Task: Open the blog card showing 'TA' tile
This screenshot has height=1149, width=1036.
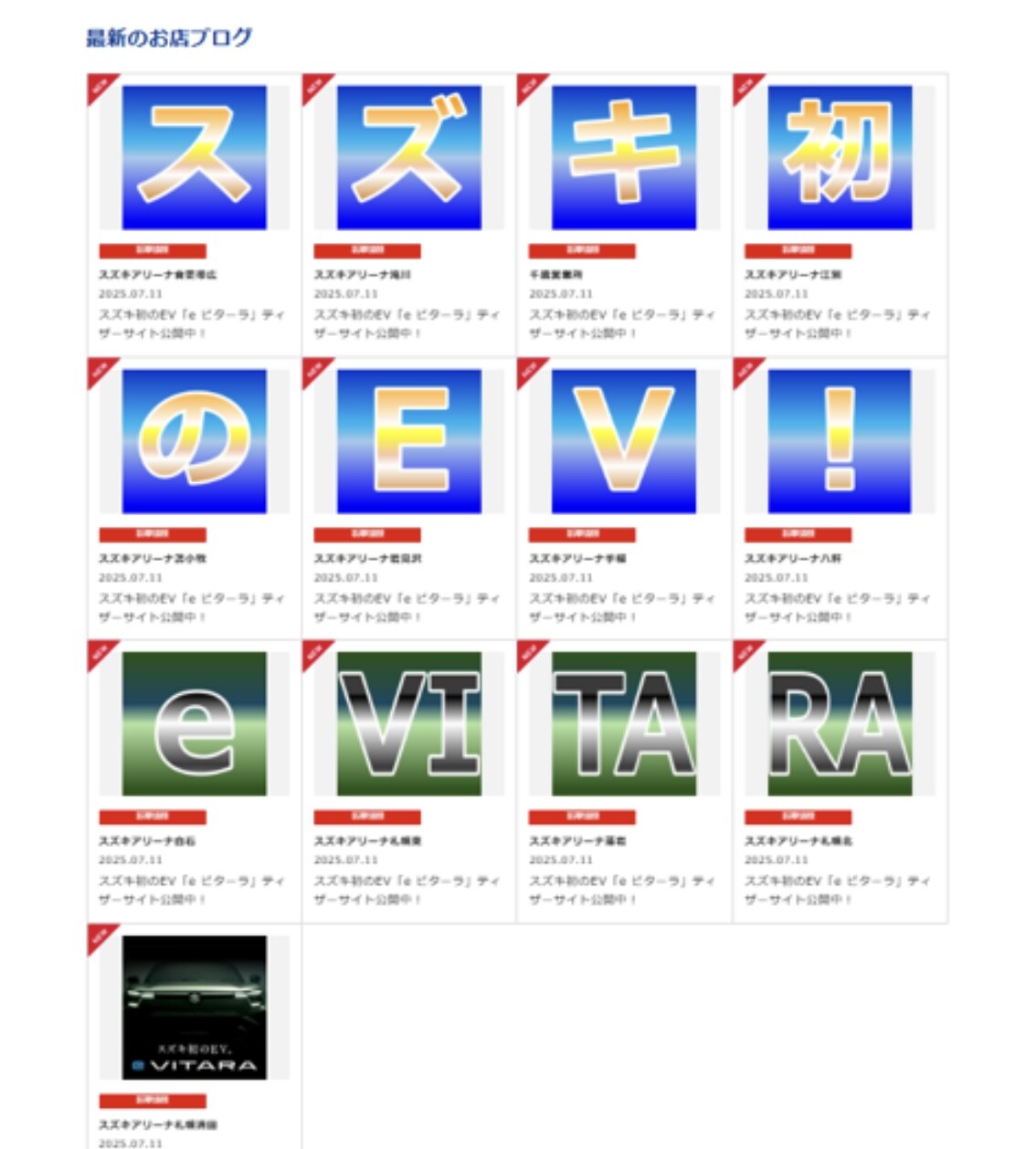Action: tap(624, 723)
